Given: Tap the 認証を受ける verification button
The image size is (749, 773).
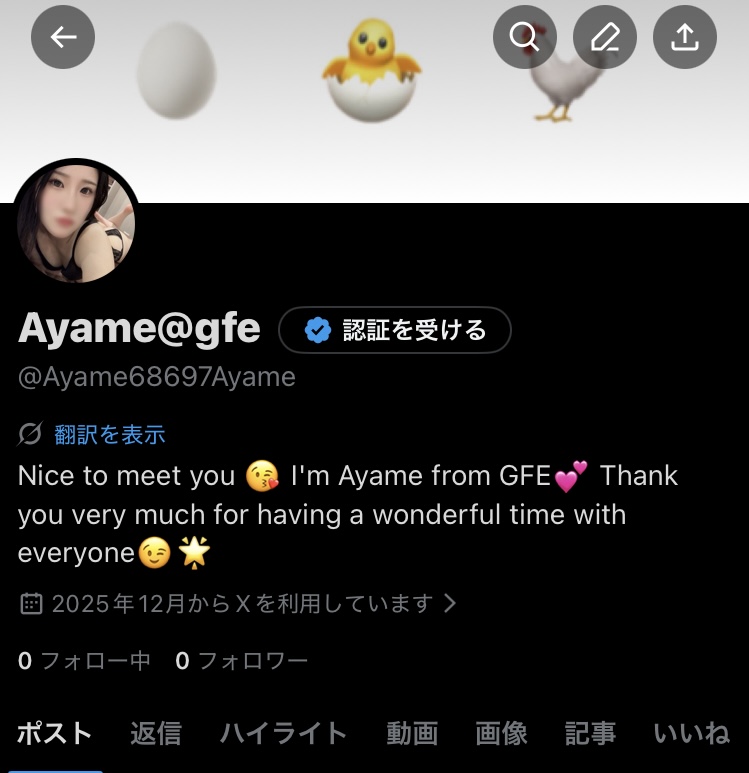Looking at the screenshot, I should (395, 329).
